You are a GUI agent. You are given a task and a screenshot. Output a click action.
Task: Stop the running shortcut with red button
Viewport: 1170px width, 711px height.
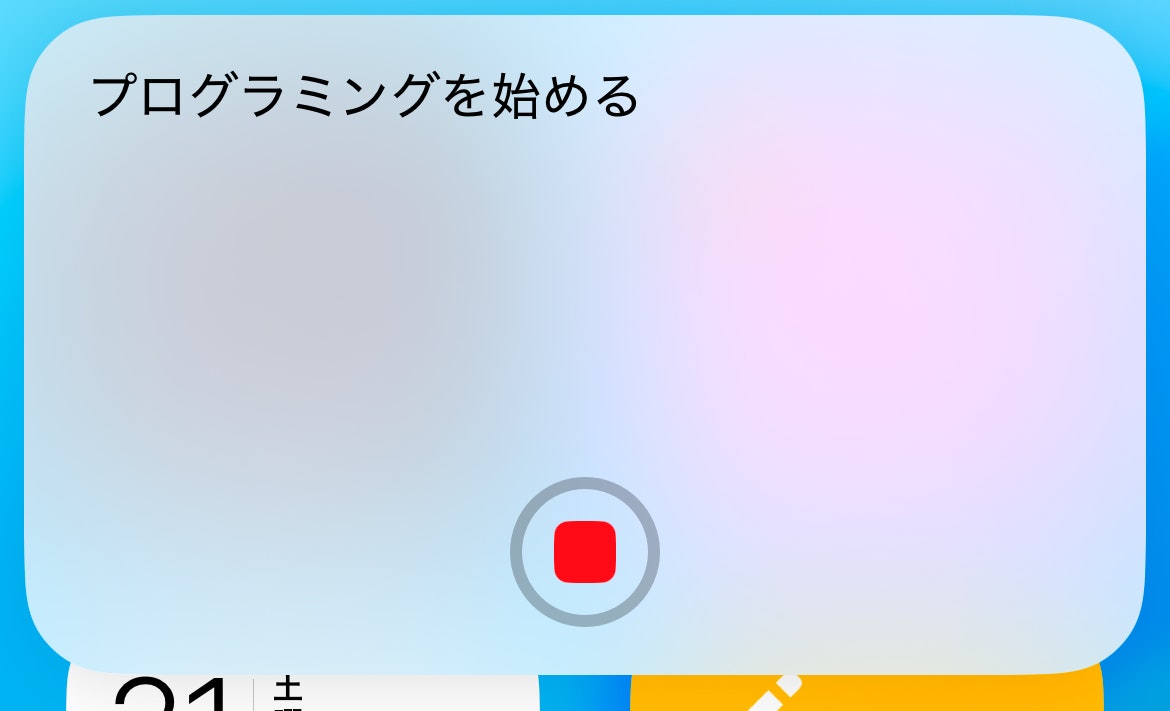[585, 552]
